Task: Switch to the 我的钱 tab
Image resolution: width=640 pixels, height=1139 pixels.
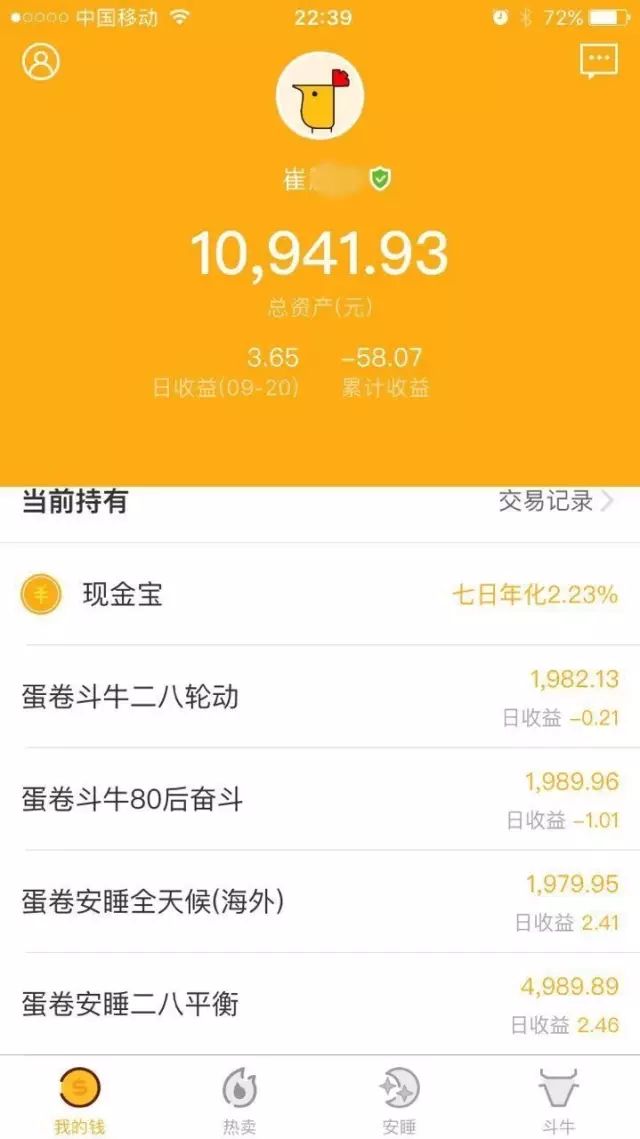Action: coord(80,1100)
